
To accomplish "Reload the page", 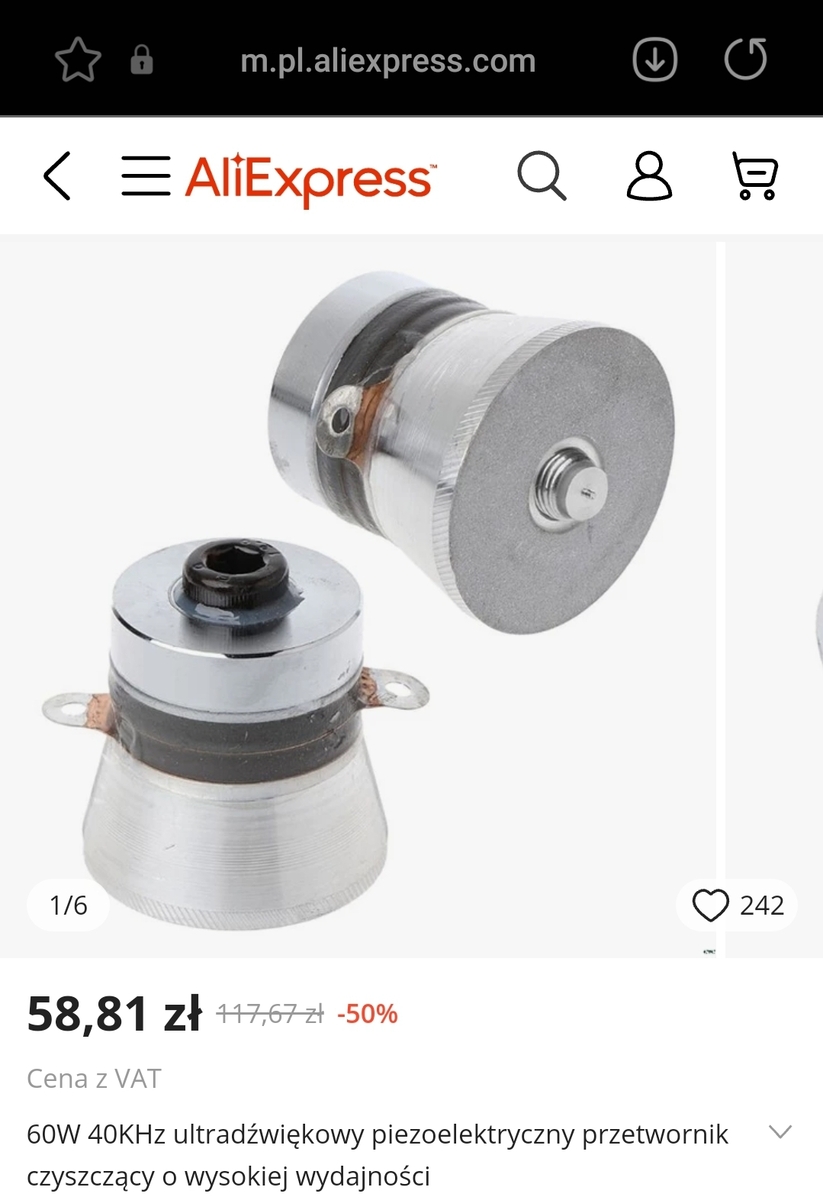I will 745,60.
